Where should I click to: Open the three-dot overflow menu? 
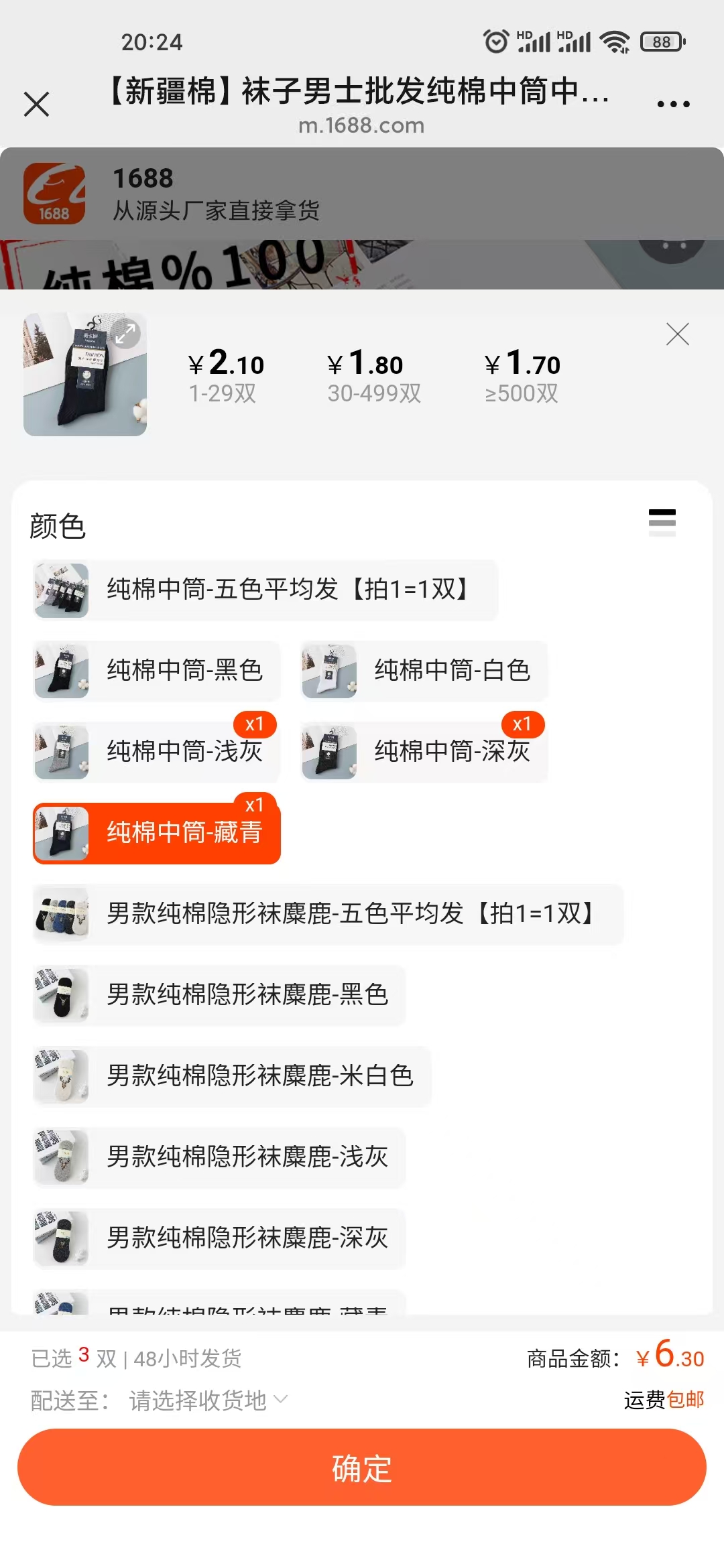click(x=673, y=105)
